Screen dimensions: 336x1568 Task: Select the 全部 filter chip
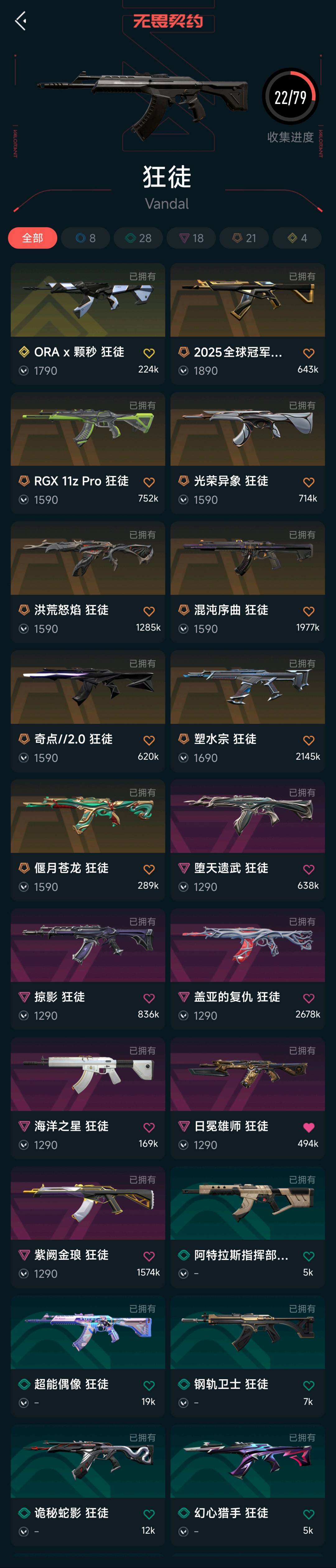tap(33, 238)
